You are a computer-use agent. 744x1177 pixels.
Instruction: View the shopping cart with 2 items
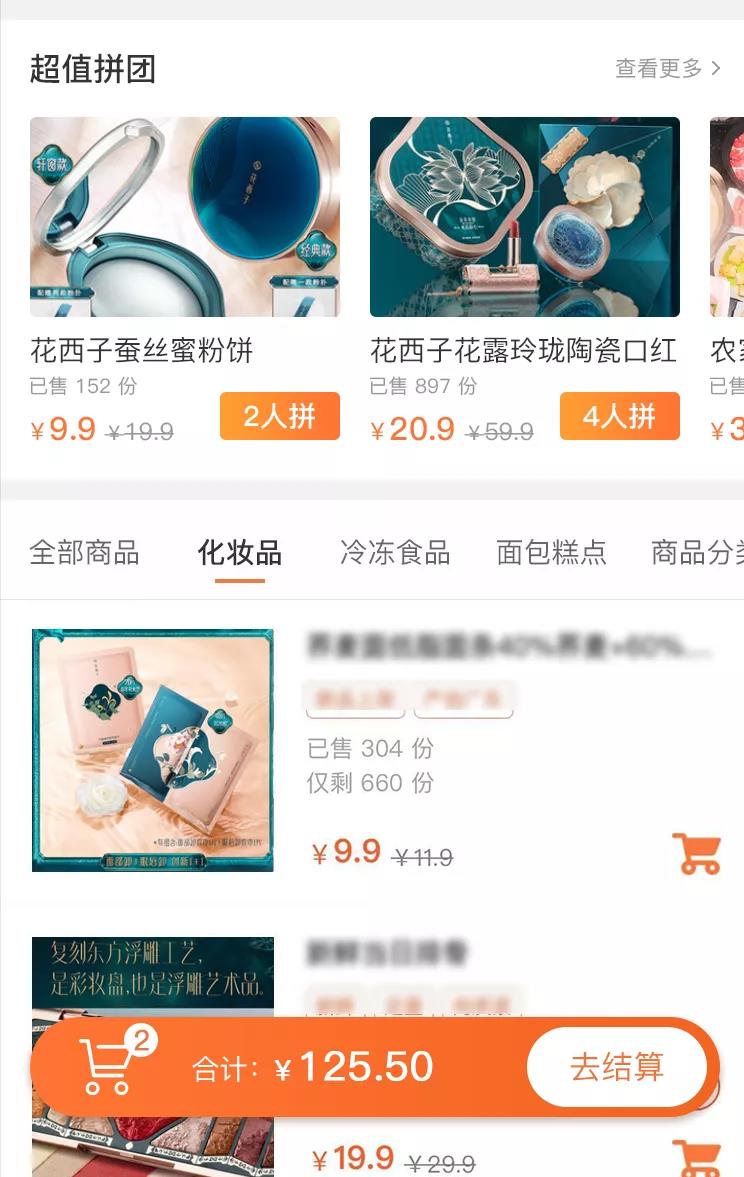pos(108,1064)
